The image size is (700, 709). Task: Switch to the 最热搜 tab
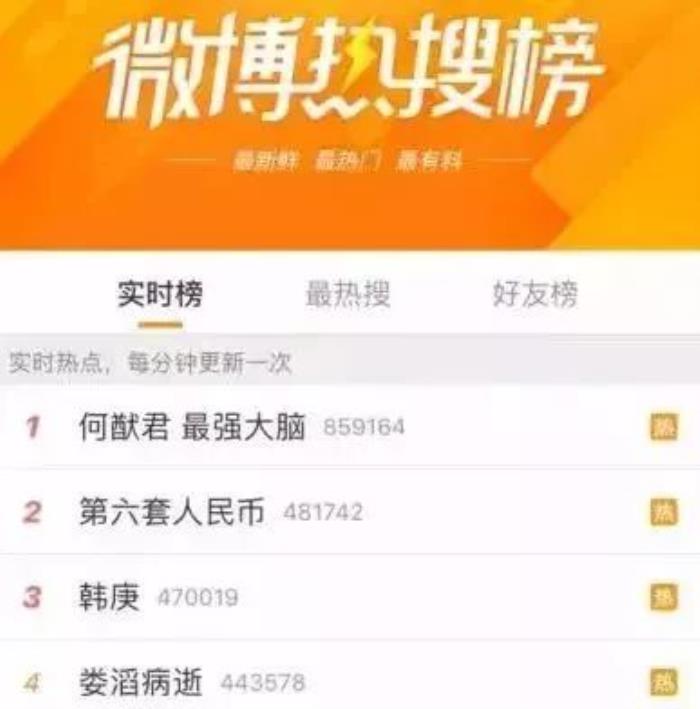pos(347,295)
